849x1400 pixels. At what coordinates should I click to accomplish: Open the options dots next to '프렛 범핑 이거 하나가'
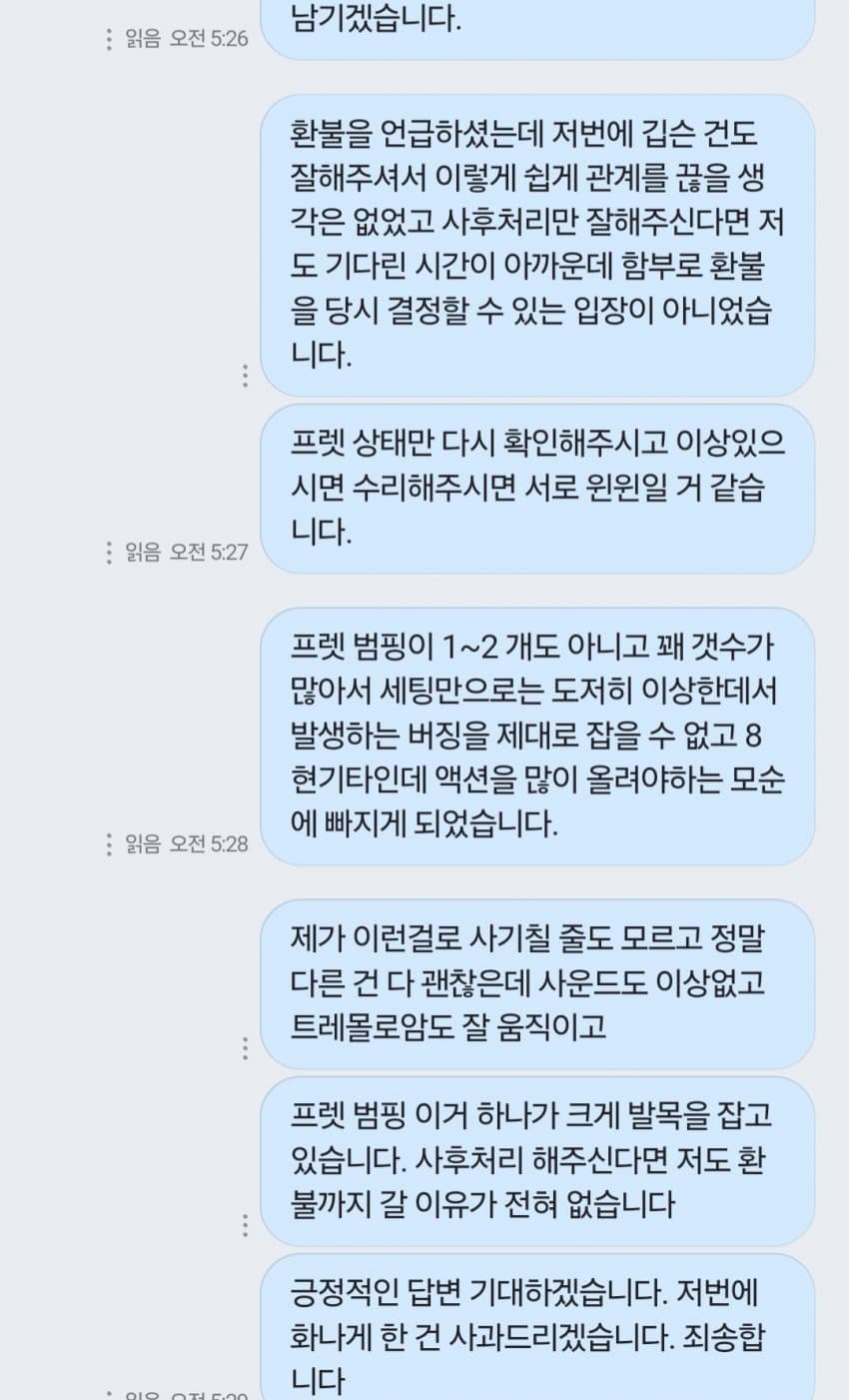[245, 1225]
